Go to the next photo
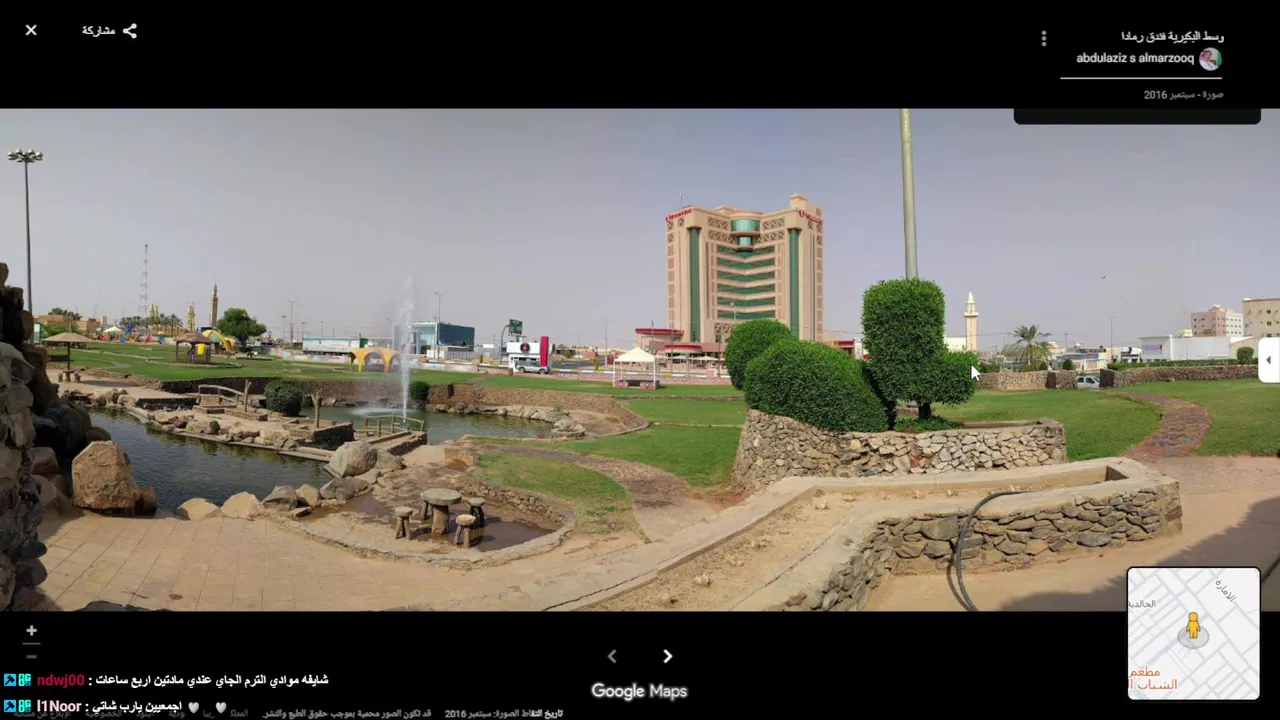This screenshot has width=1280, height=720. (x=667, y=656)
